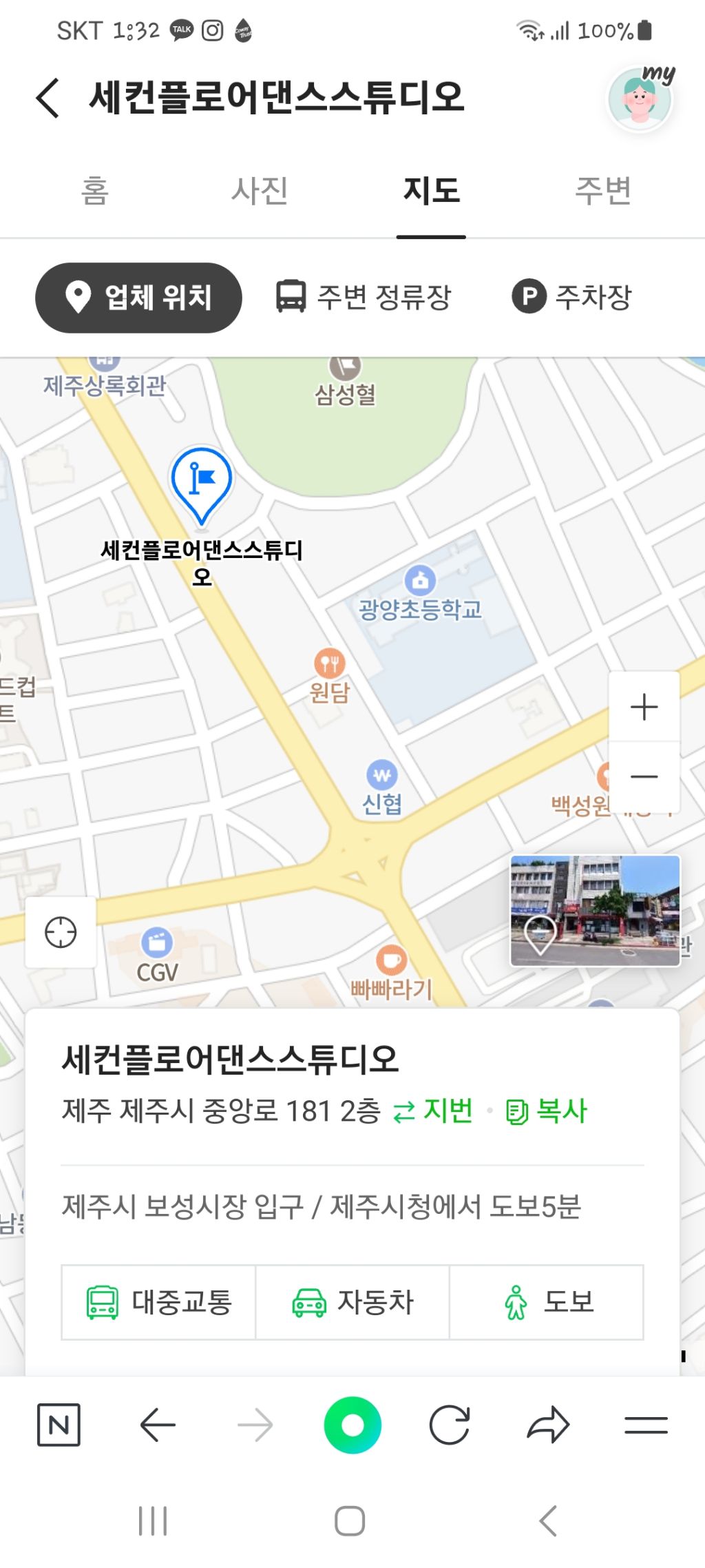Copy the address with 복사
Image resolution: width=705 pixels, height=1568 pixels.
(547, 1111)
